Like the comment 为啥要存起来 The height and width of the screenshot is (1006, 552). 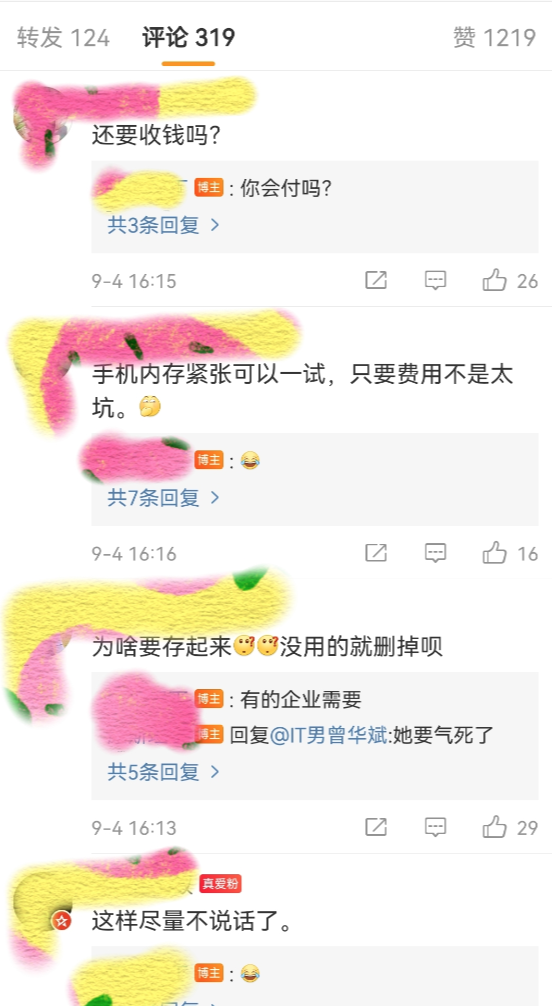tap(510, 827)
